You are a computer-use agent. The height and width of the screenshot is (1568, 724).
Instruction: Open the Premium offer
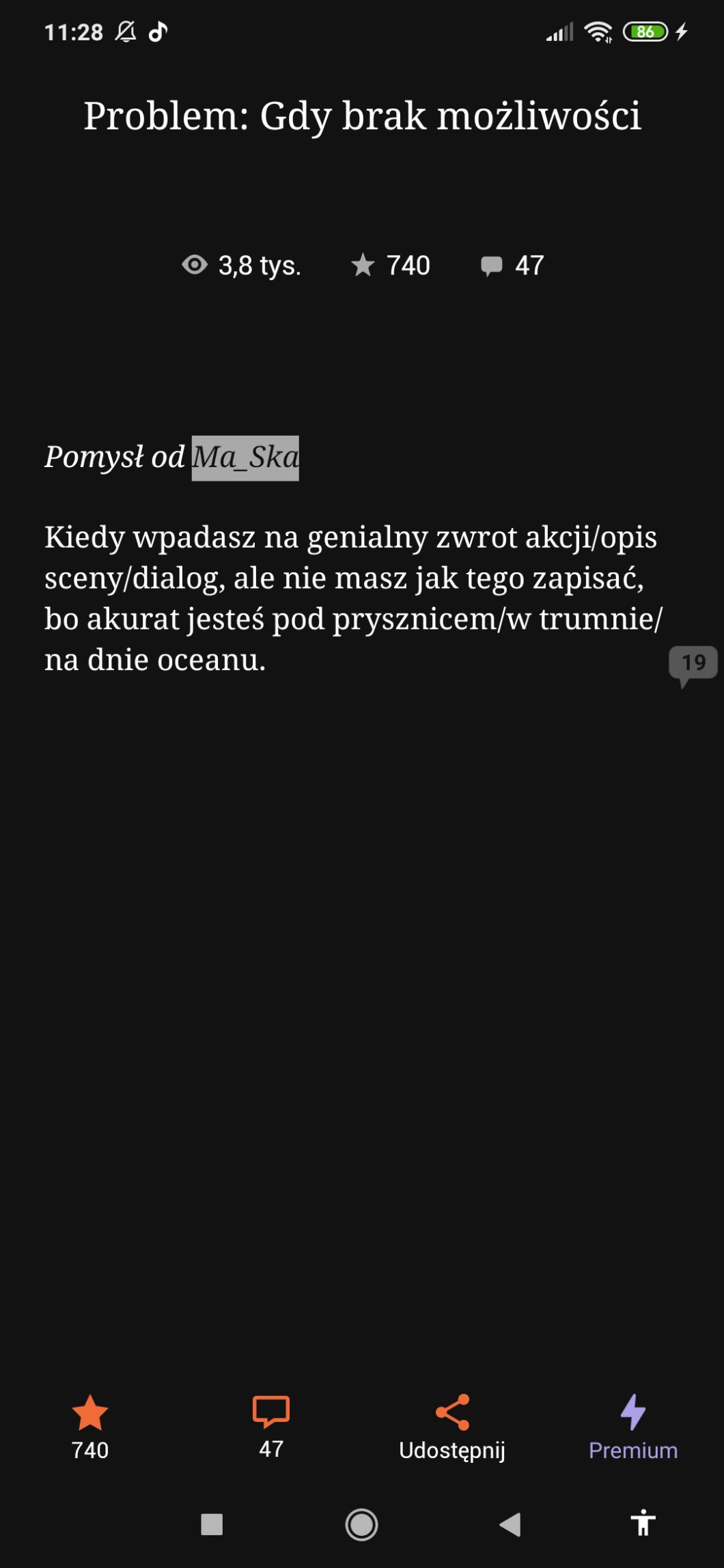coord(632,1426)
